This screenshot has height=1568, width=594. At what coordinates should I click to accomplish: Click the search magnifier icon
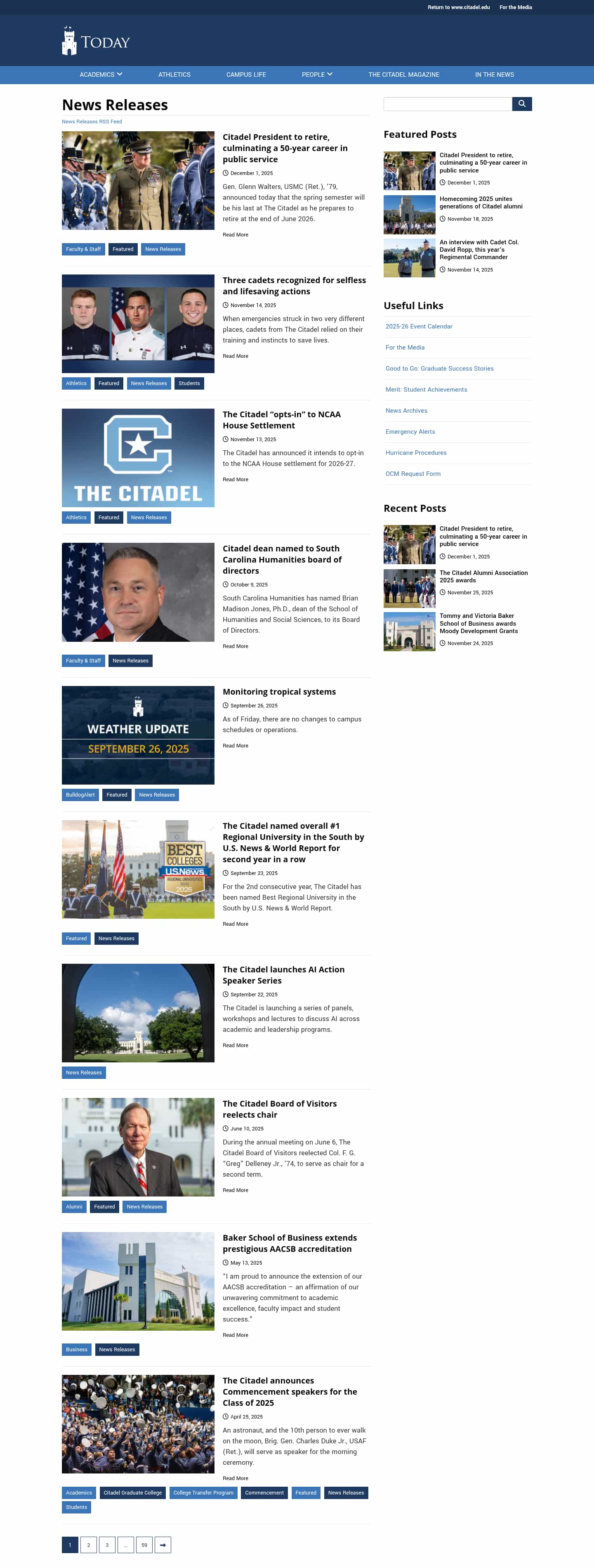pyautogui.click(x=521, y=104)
